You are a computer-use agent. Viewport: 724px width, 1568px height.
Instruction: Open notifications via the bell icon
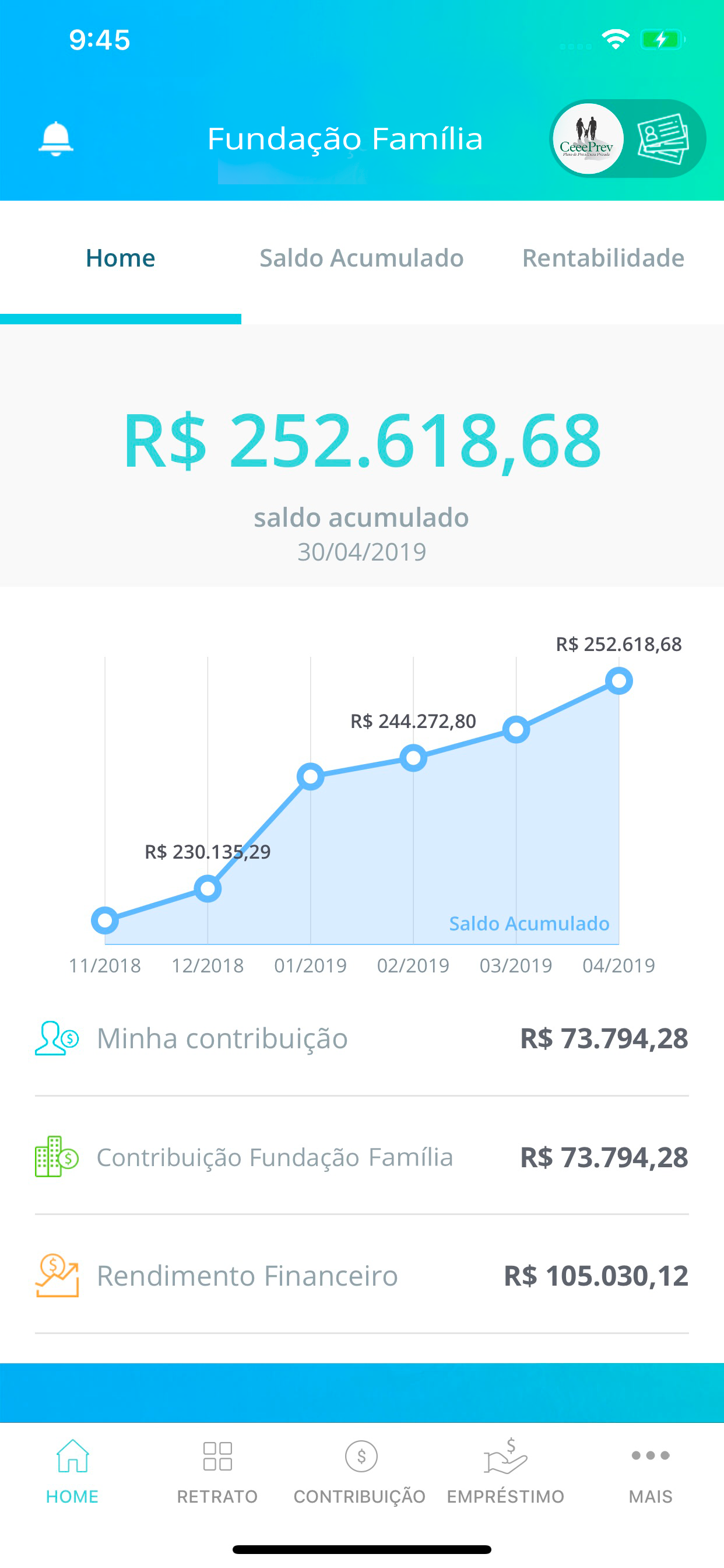pos(57,139)
